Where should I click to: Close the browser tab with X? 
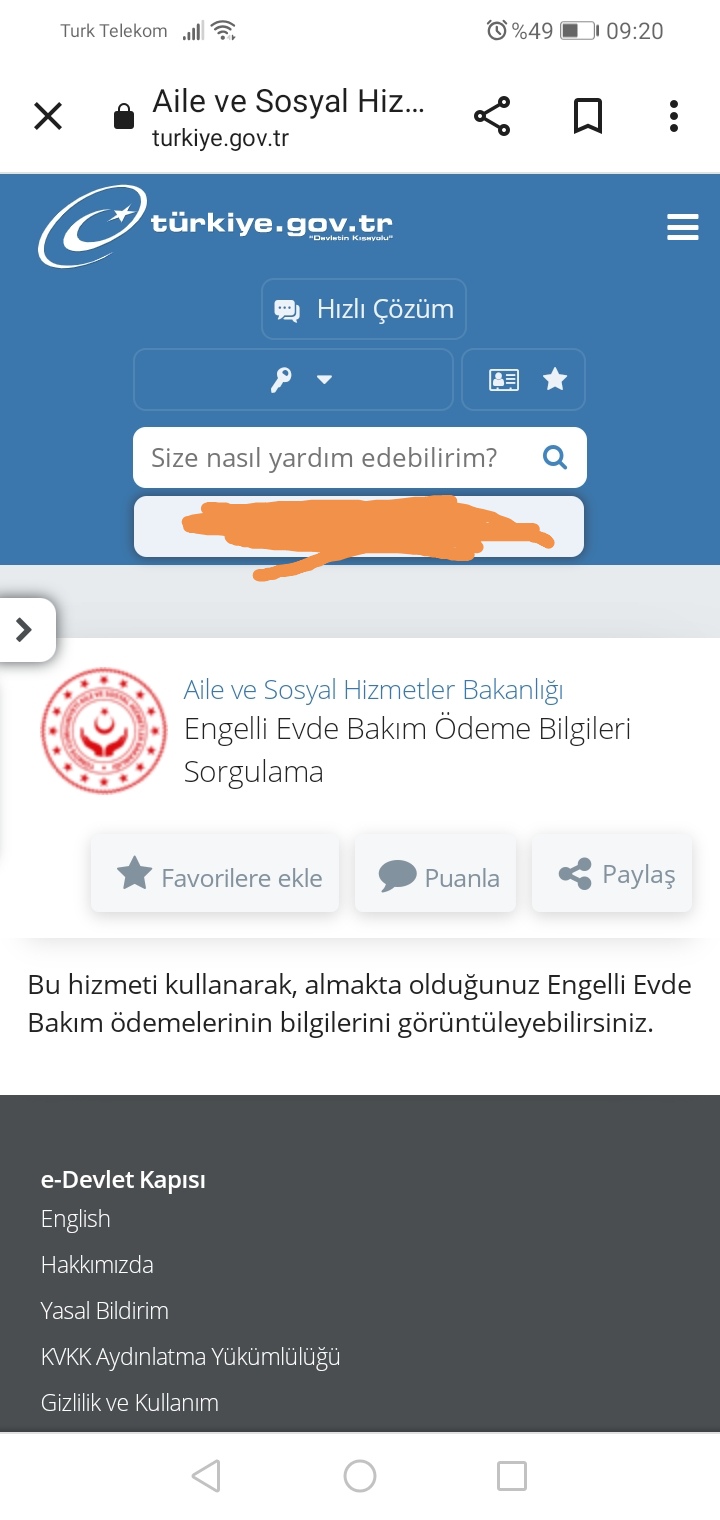tap(48, 117)
